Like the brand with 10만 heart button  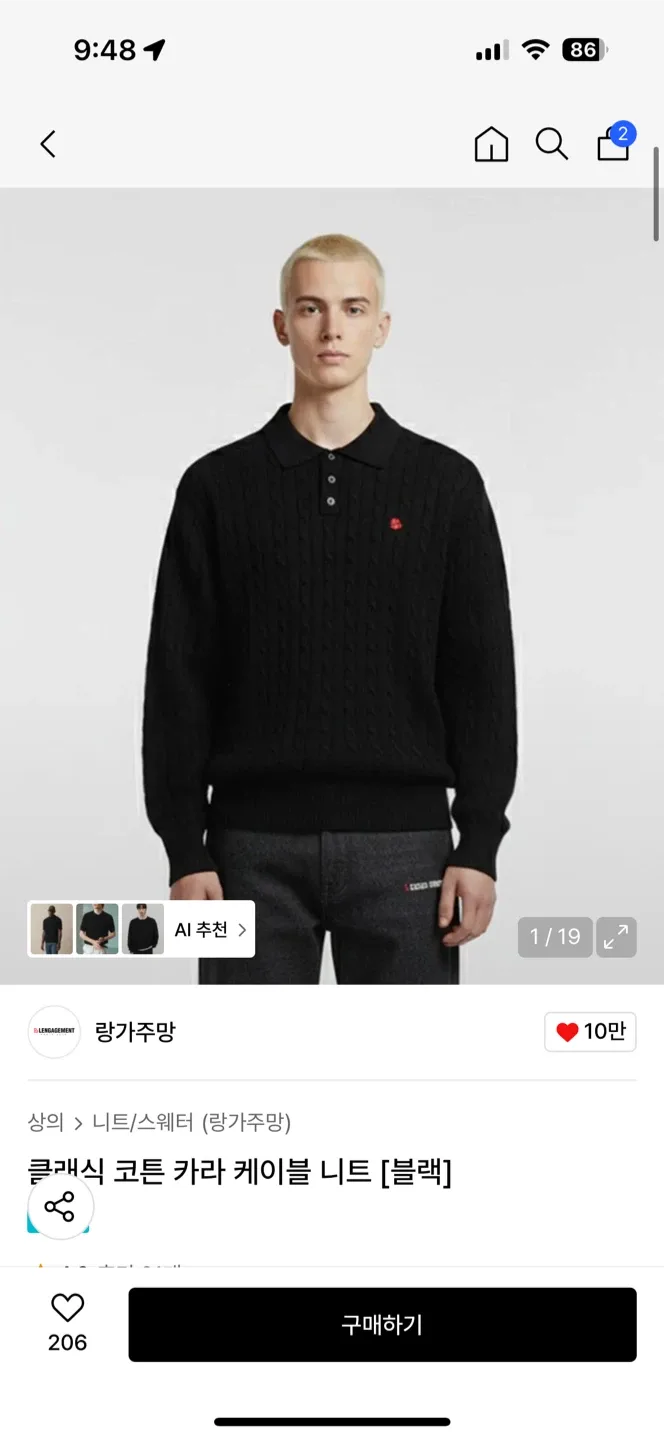click(590, 1032)
